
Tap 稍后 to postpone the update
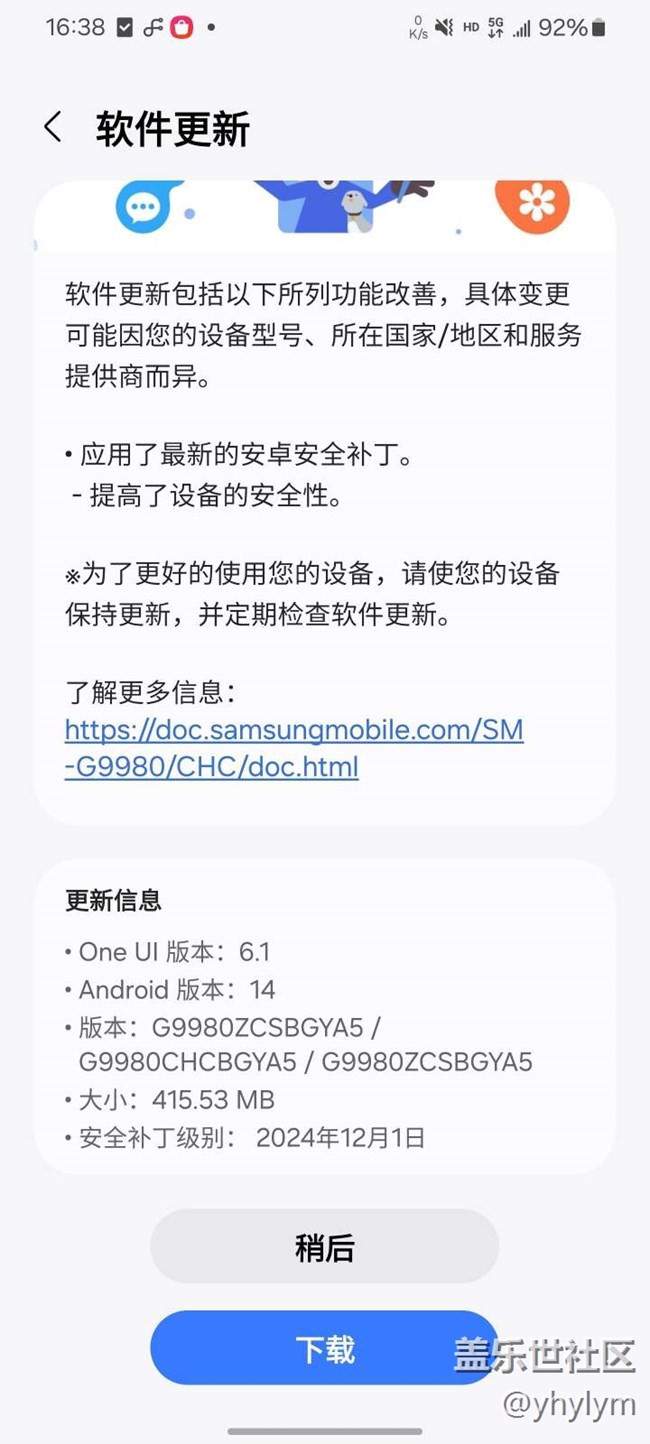point(324,1248)
